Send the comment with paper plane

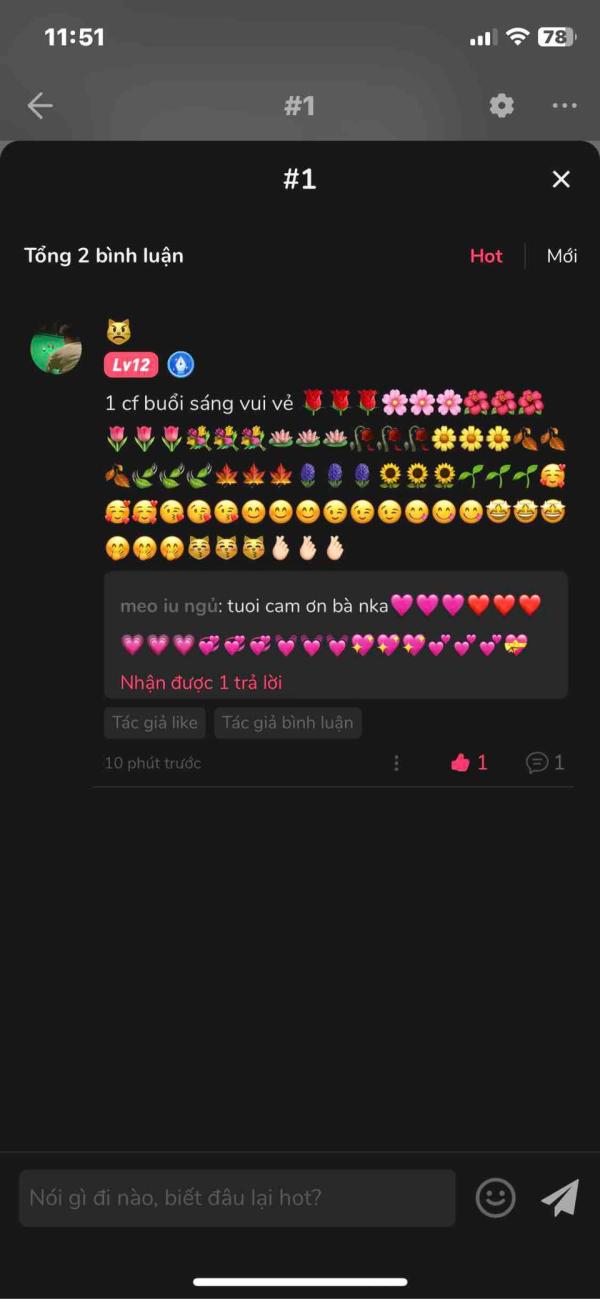(x=560, y=1197)
